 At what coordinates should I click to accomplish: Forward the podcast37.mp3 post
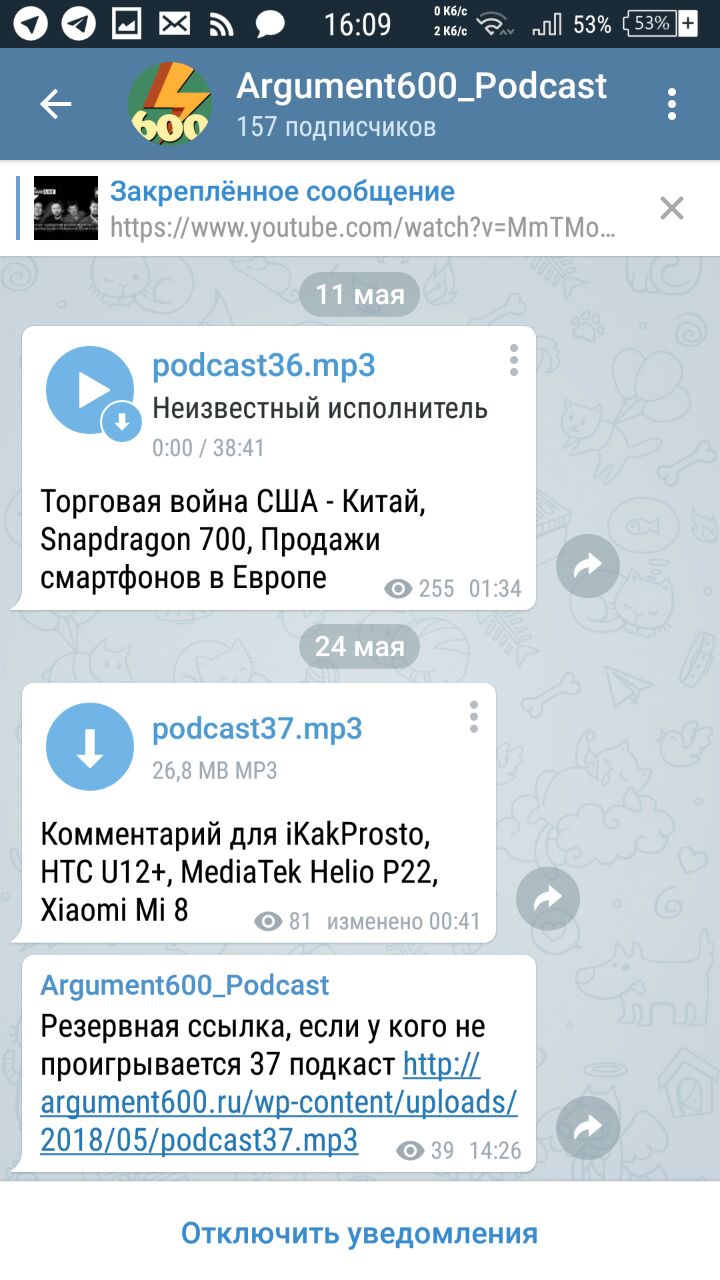point(548,899)
